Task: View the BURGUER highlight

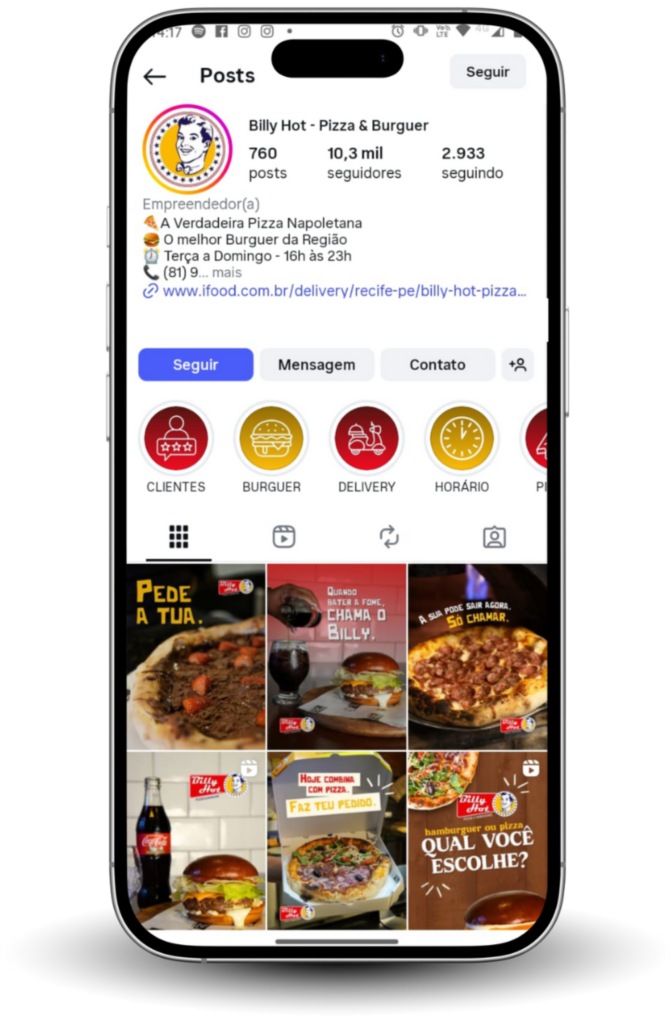Action: (271, 439)
